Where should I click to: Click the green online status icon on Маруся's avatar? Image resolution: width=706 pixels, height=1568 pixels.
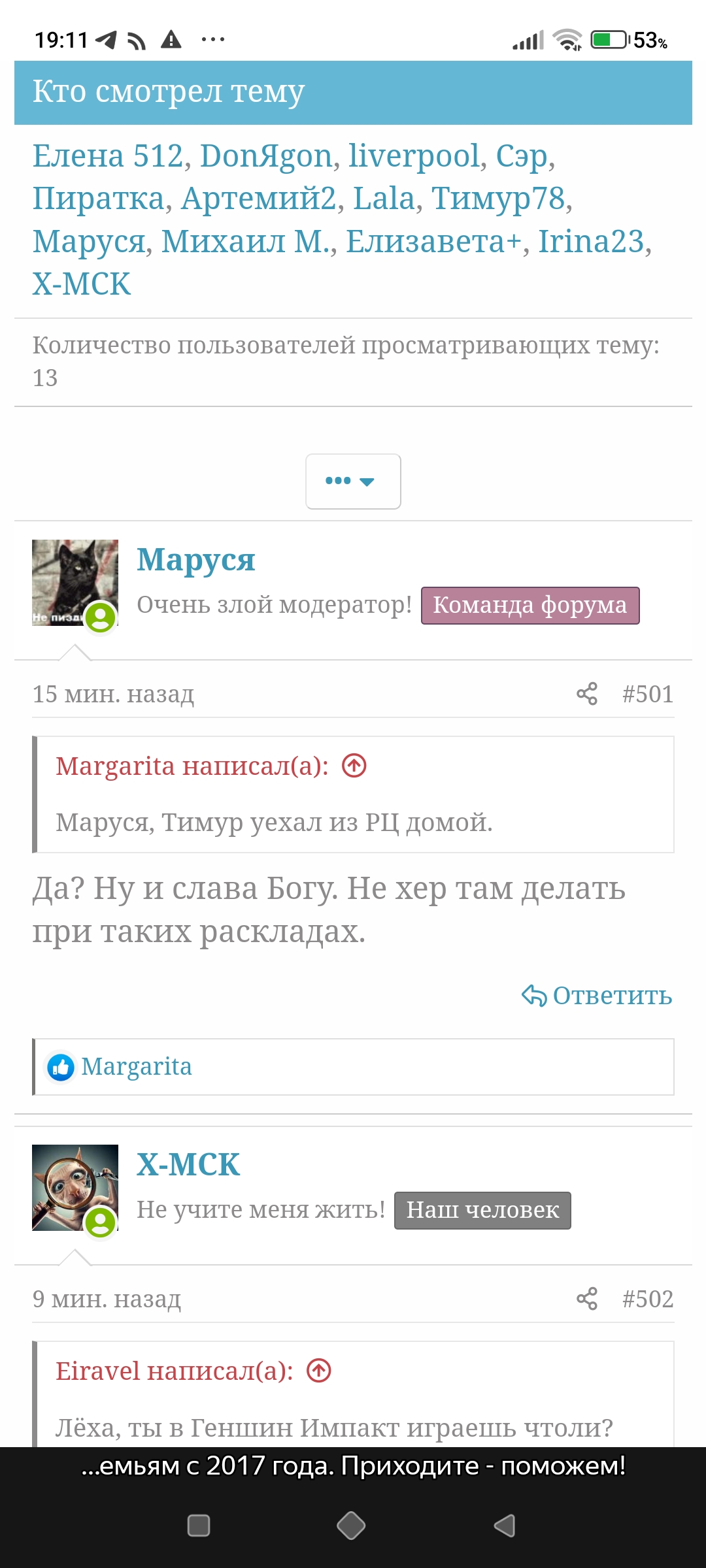101,617
